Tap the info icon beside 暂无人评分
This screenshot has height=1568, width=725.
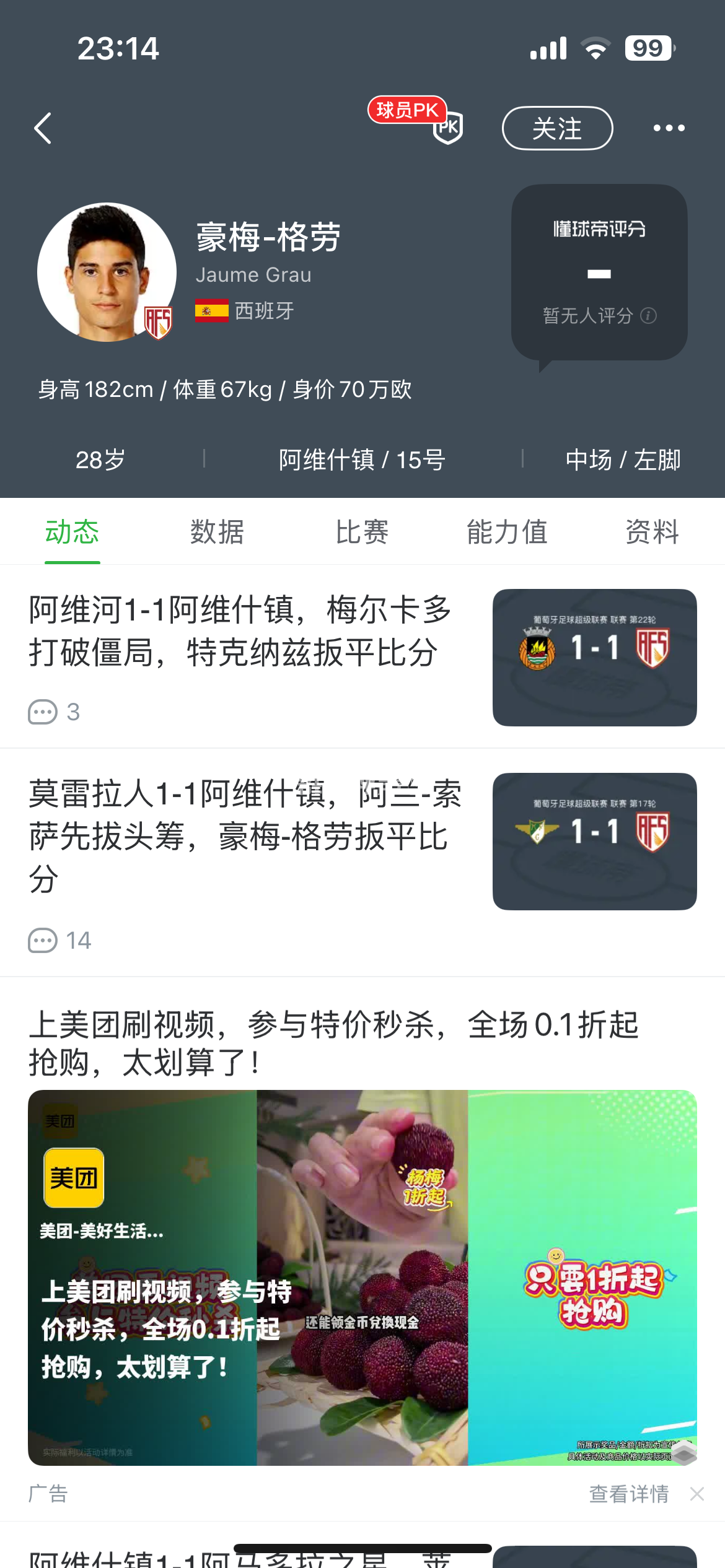coord(649,316)
